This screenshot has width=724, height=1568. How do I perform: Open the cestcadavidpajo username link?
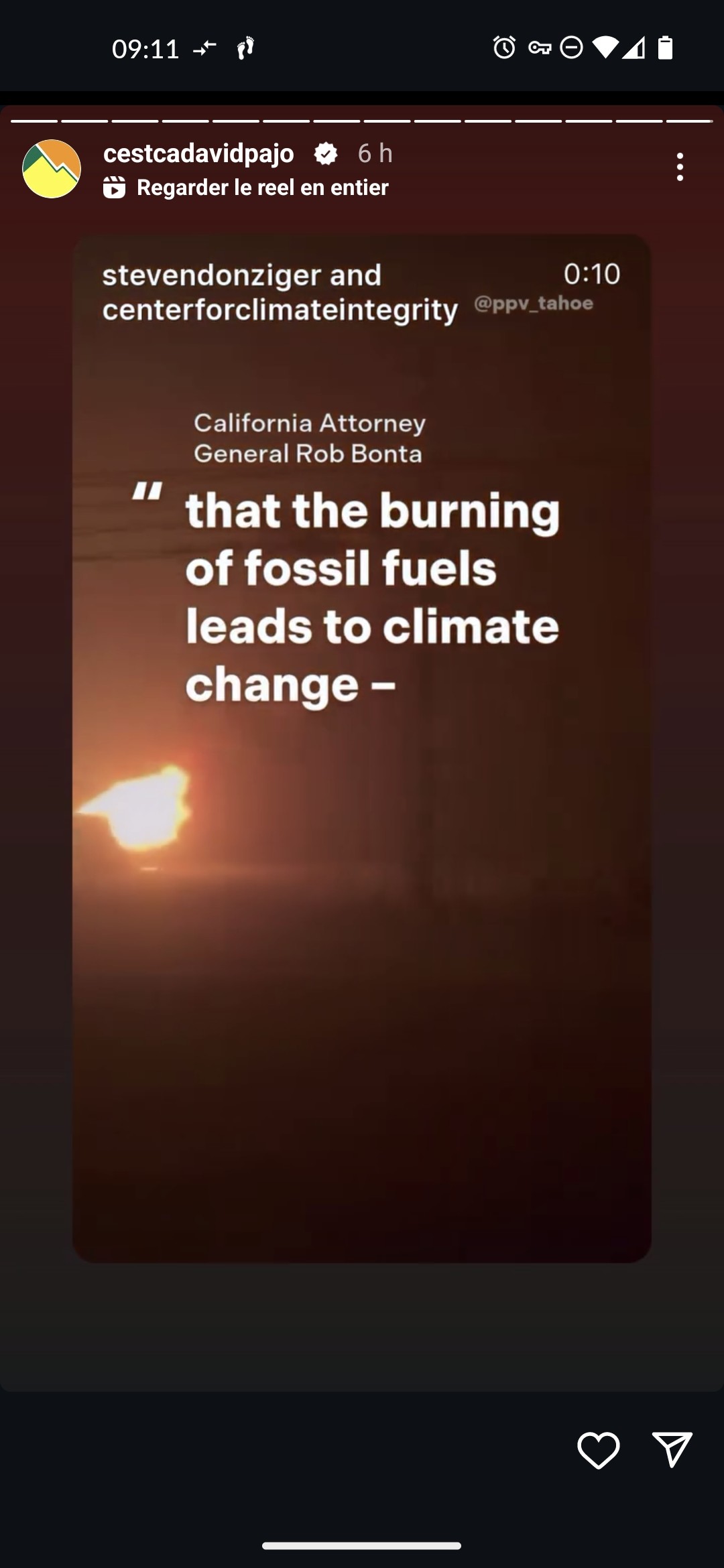(x=198, y=153)
